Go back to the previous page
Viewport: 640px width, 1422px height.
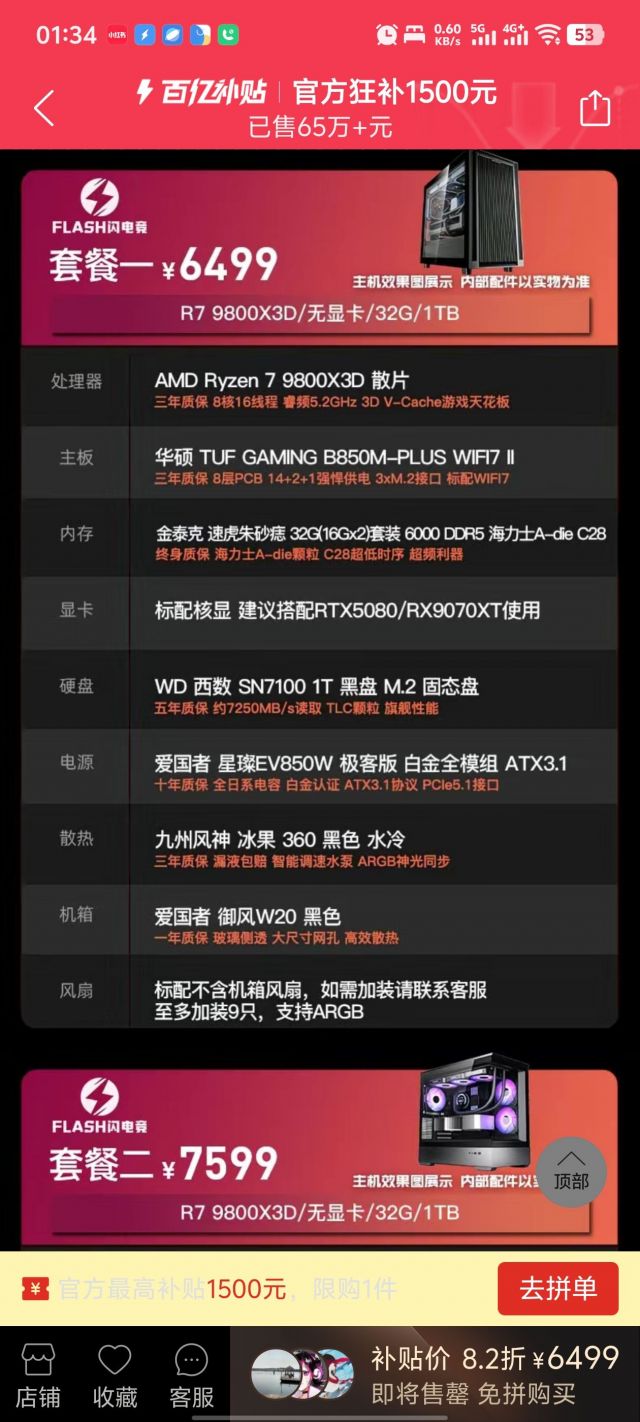click(x=43, y=108)
